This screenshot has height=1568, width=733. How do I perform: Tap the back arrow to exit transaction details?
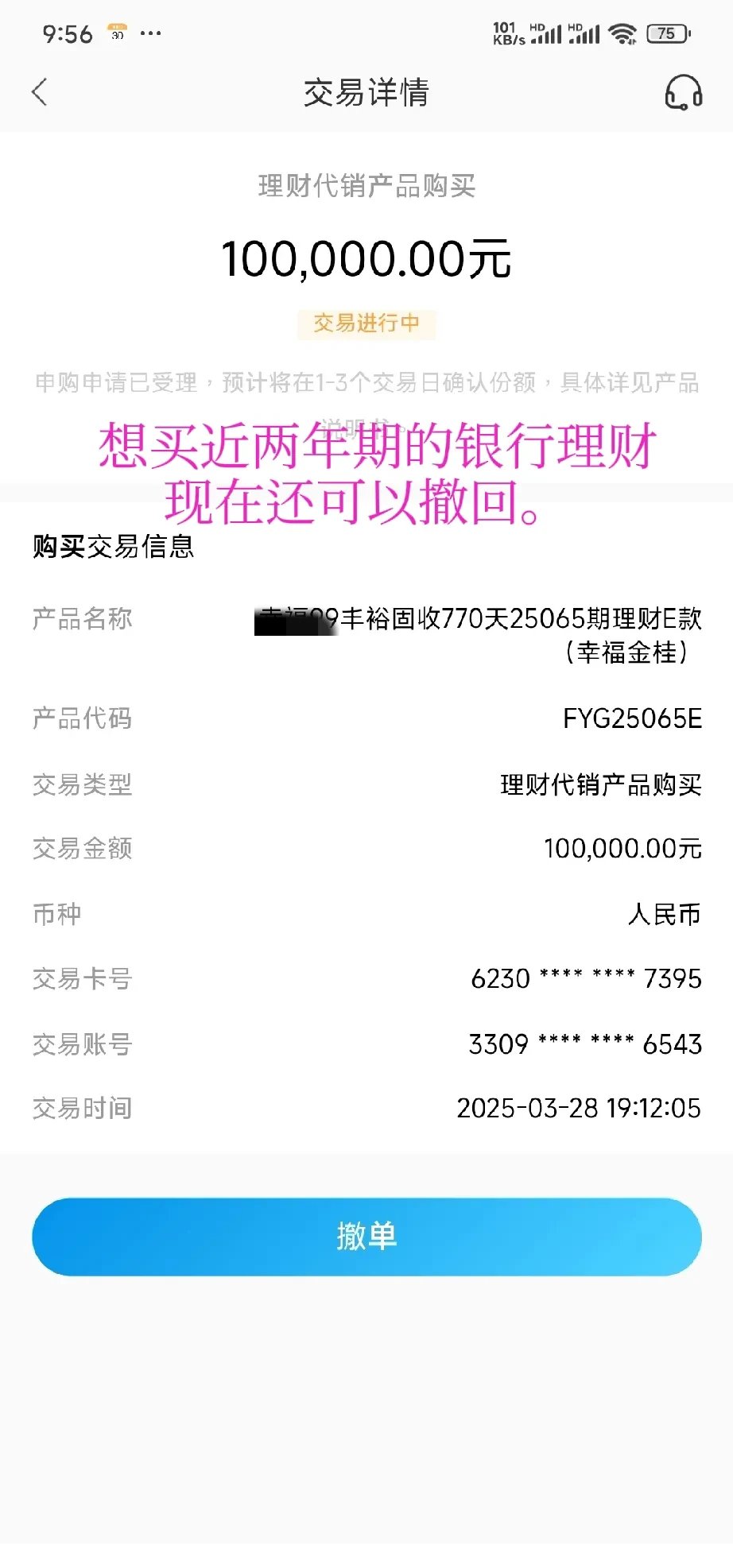(40, 92)
